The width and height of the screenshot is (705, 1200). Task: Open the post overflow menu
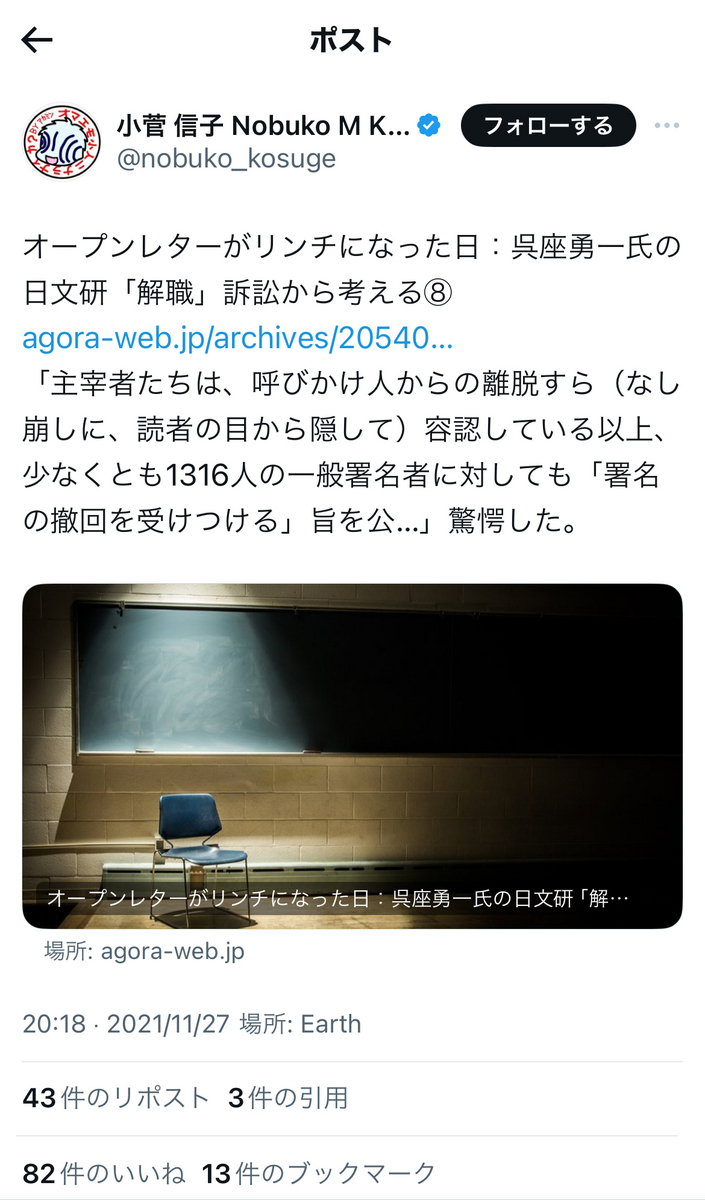(x=667, y=126)
